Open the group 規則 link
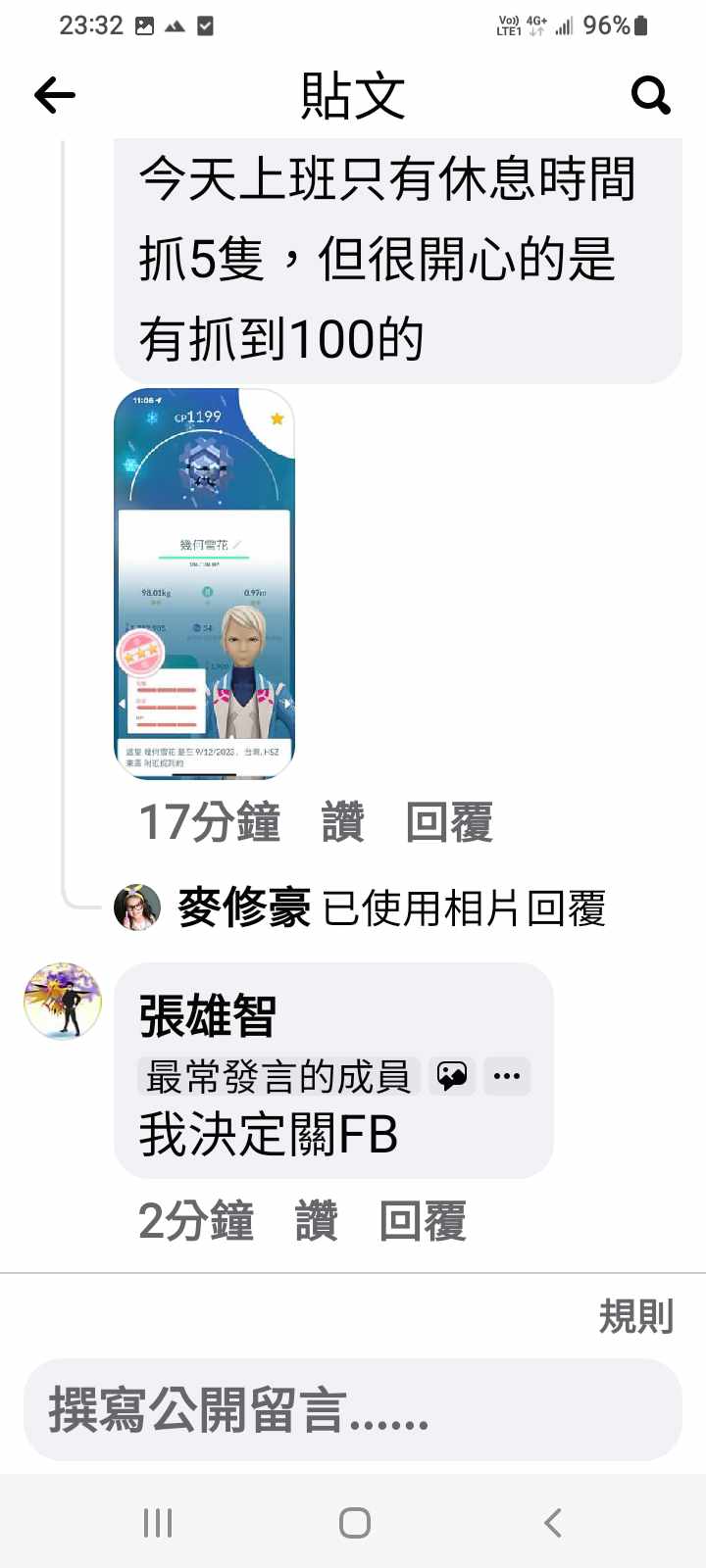Viewport: 706px width, 1568px height. (636, 1316)
